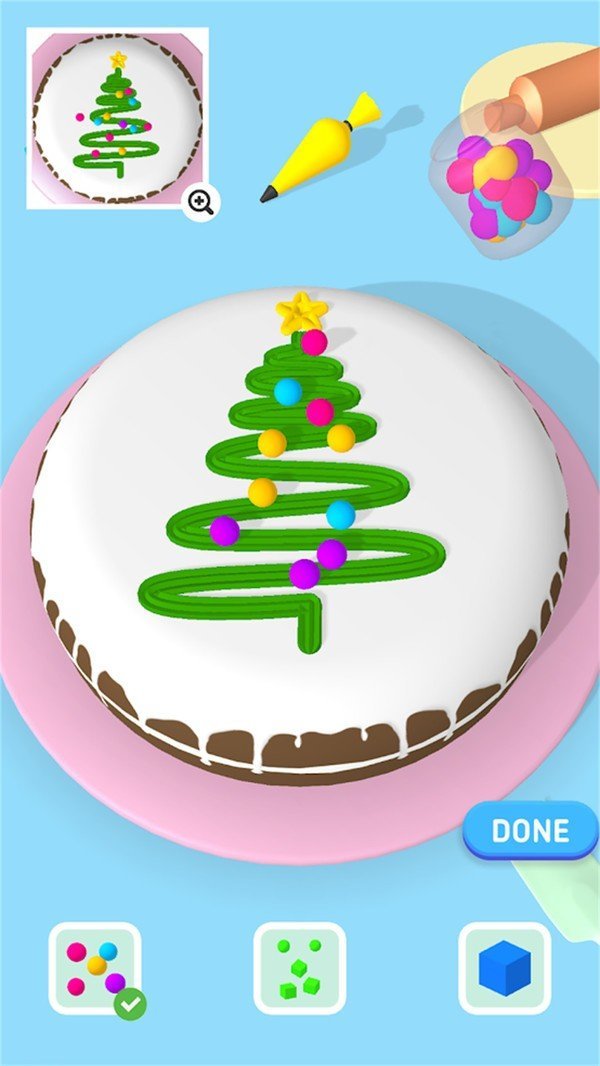600x1066 pixels.
Task: Pick the blue cube topping option
Action: point(503,967)
